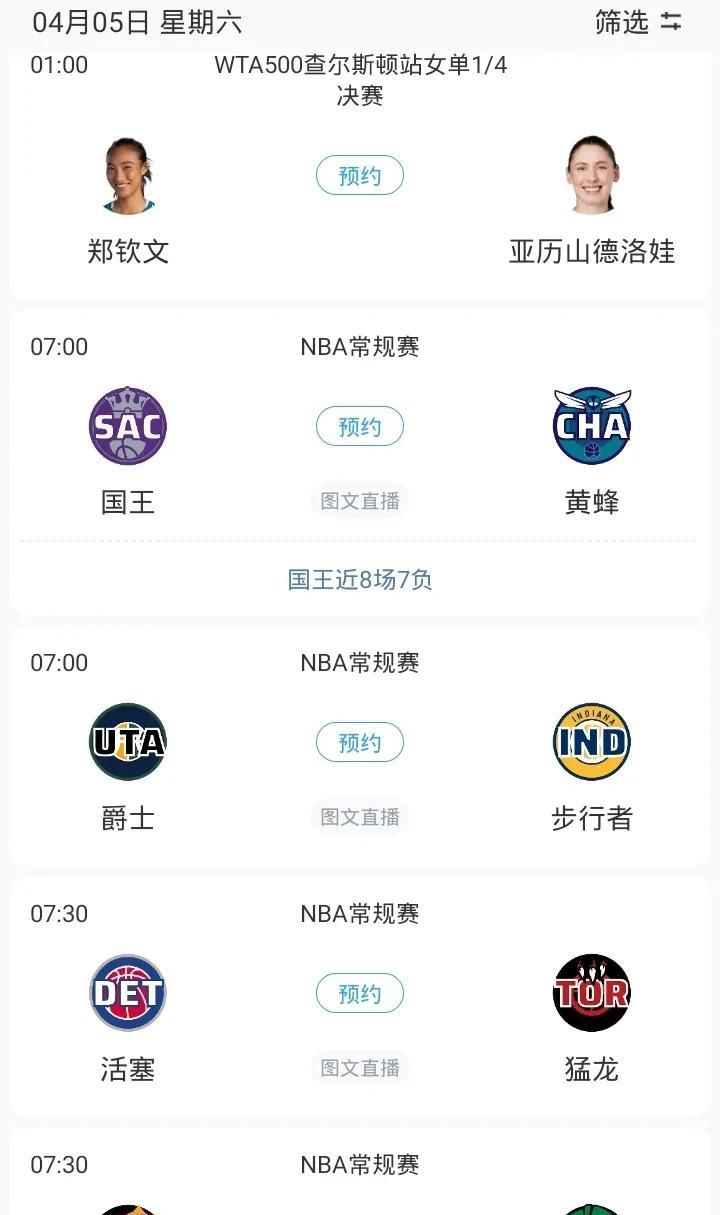Open the 筛选 filter option
The image size is (720, 1215).
tap(638, 22)
